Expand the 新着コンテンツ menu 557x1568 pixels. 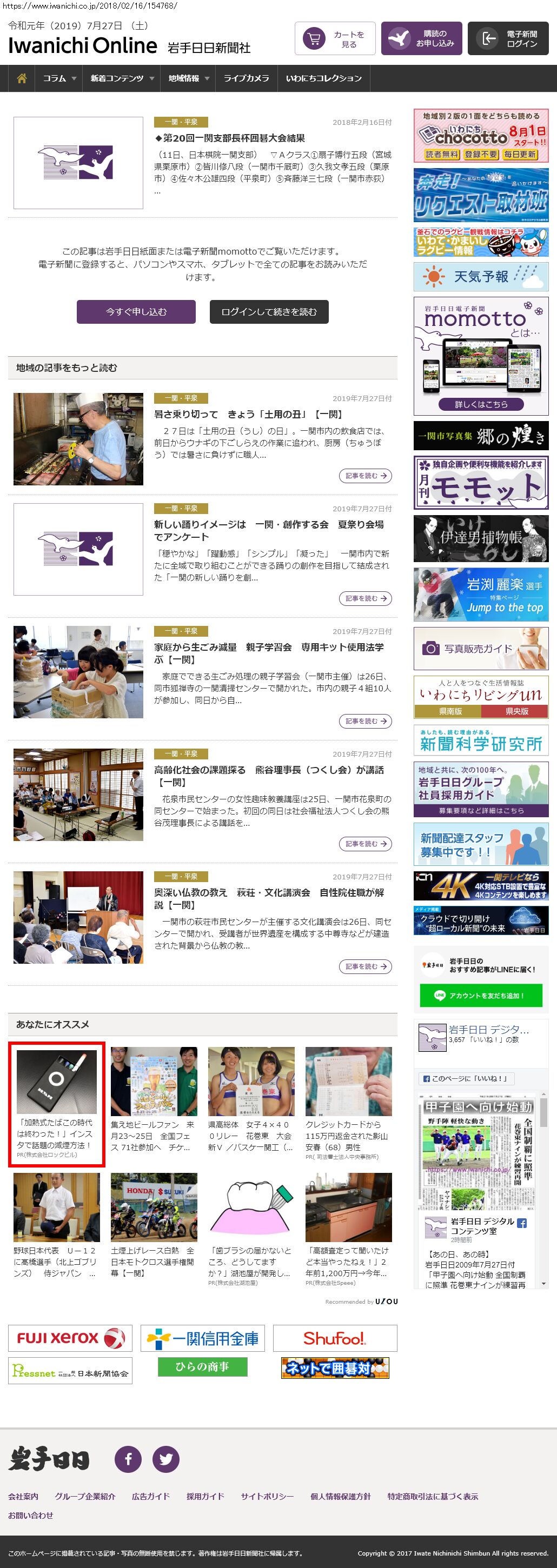click(x=121, y=78)
